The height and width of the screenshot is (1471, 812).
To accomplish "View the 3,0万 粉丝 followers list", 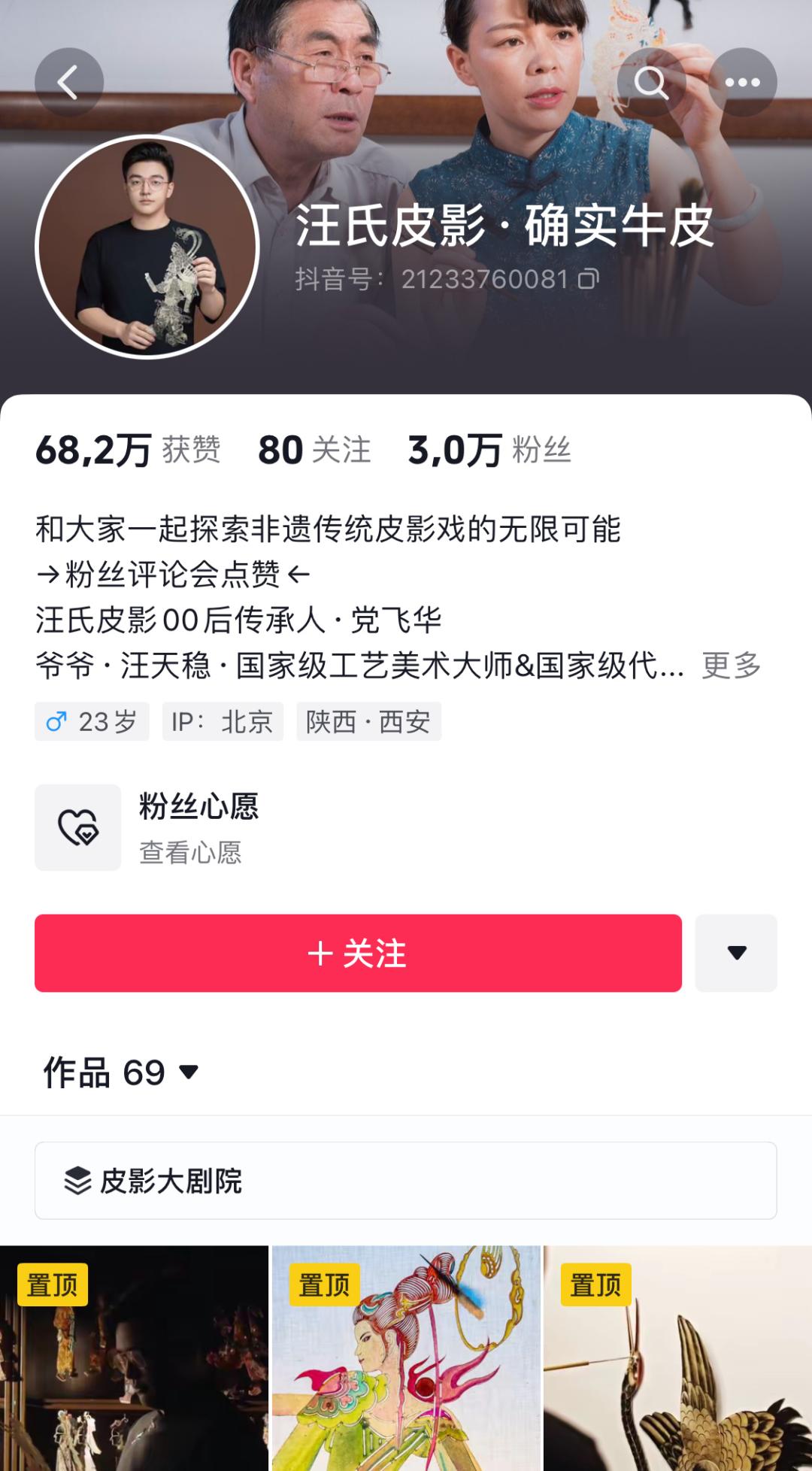I will pos(489,450).
